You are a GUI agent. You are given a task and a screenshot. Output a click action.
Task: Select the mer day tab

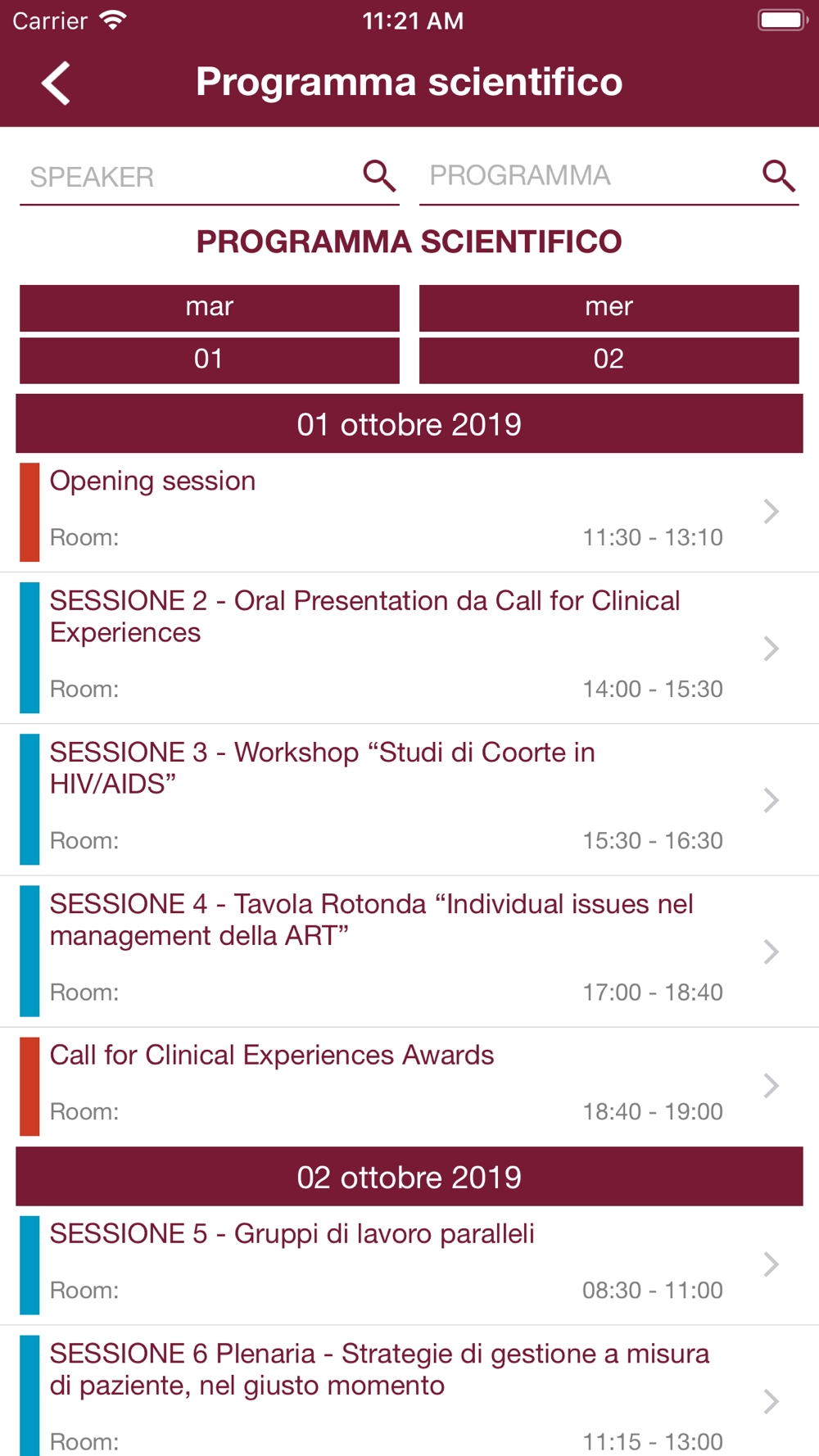pos(609,307)
